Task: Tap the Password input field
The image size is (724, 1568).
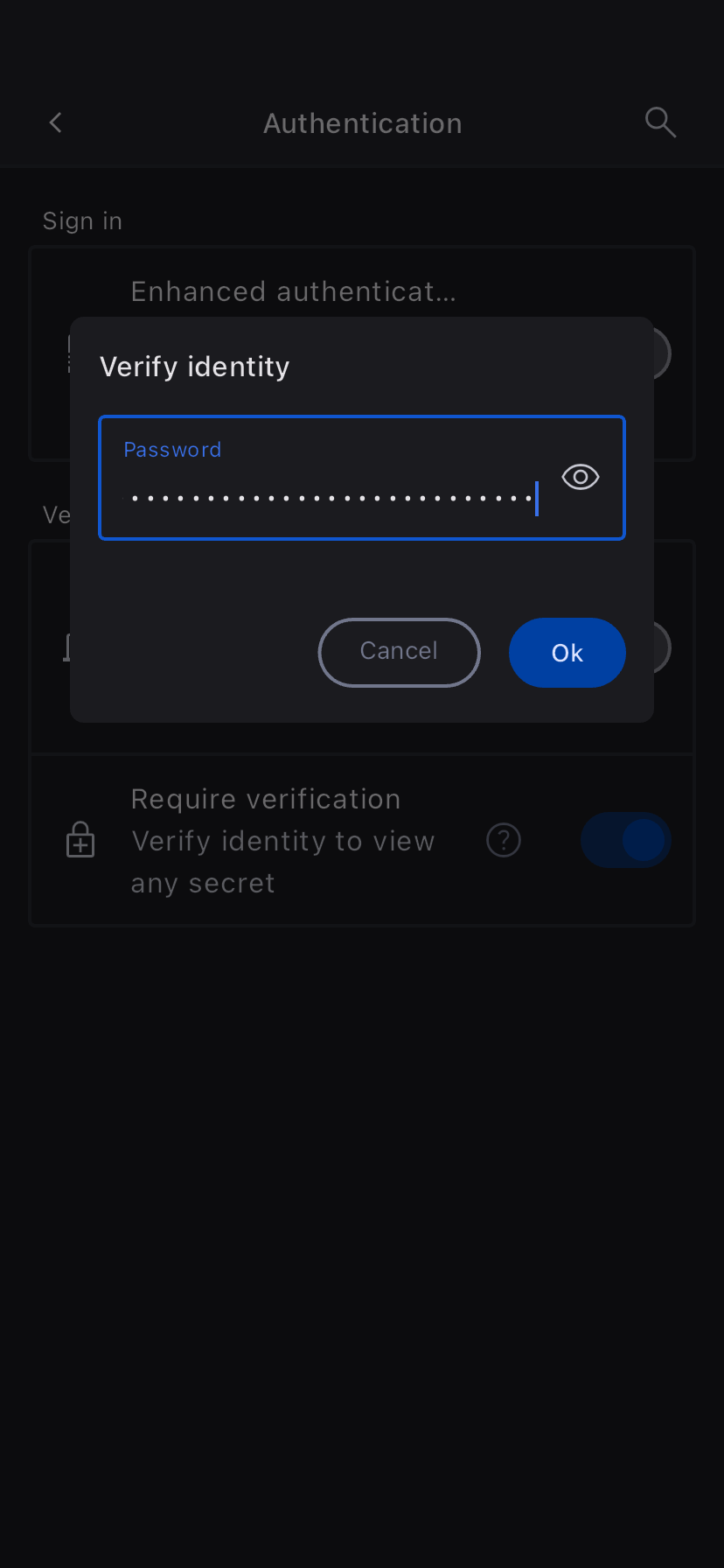Action: click(x=332, y=479)
